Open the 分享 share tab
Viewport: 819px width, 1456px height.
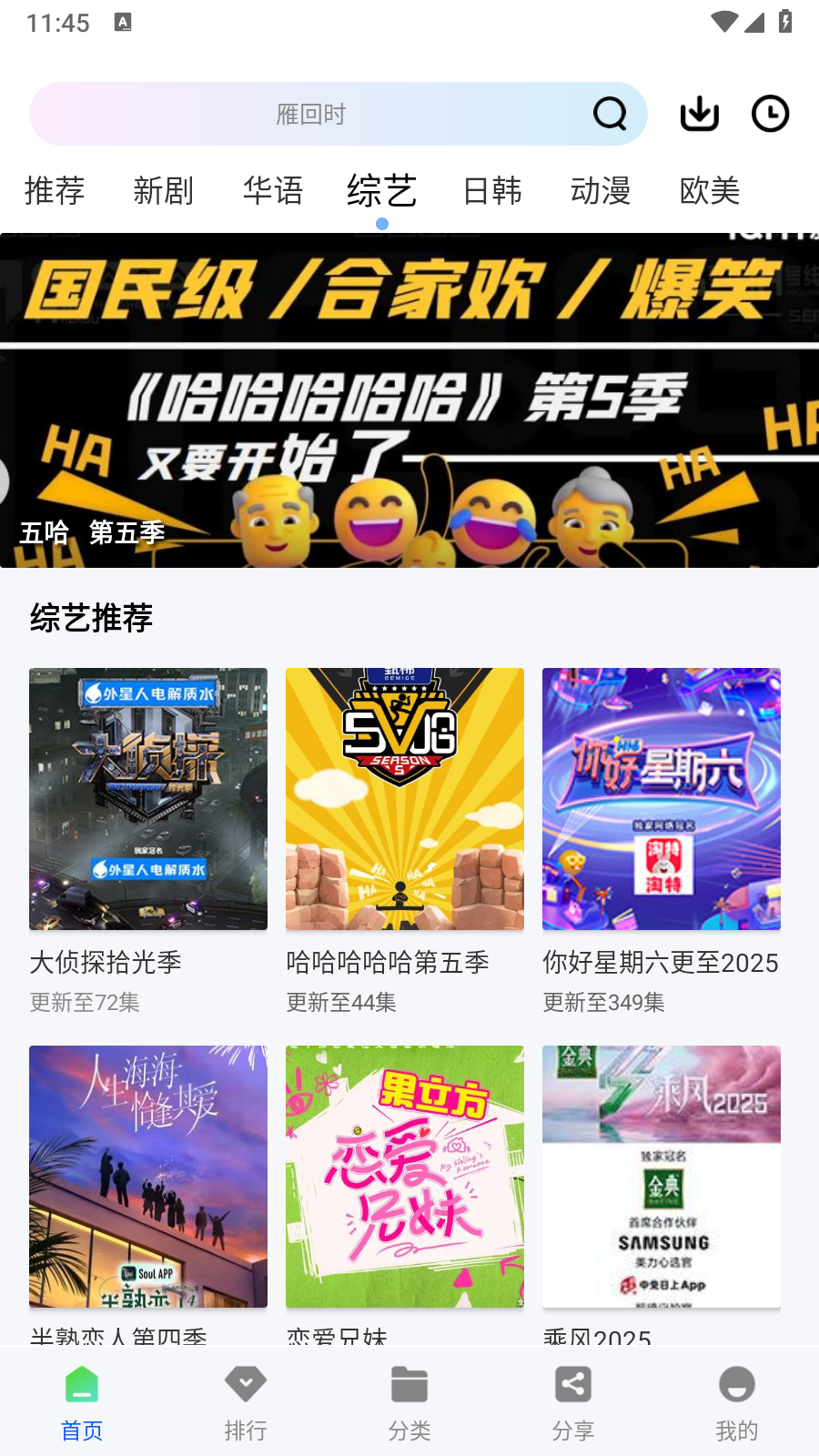(x=573, y=1403)
